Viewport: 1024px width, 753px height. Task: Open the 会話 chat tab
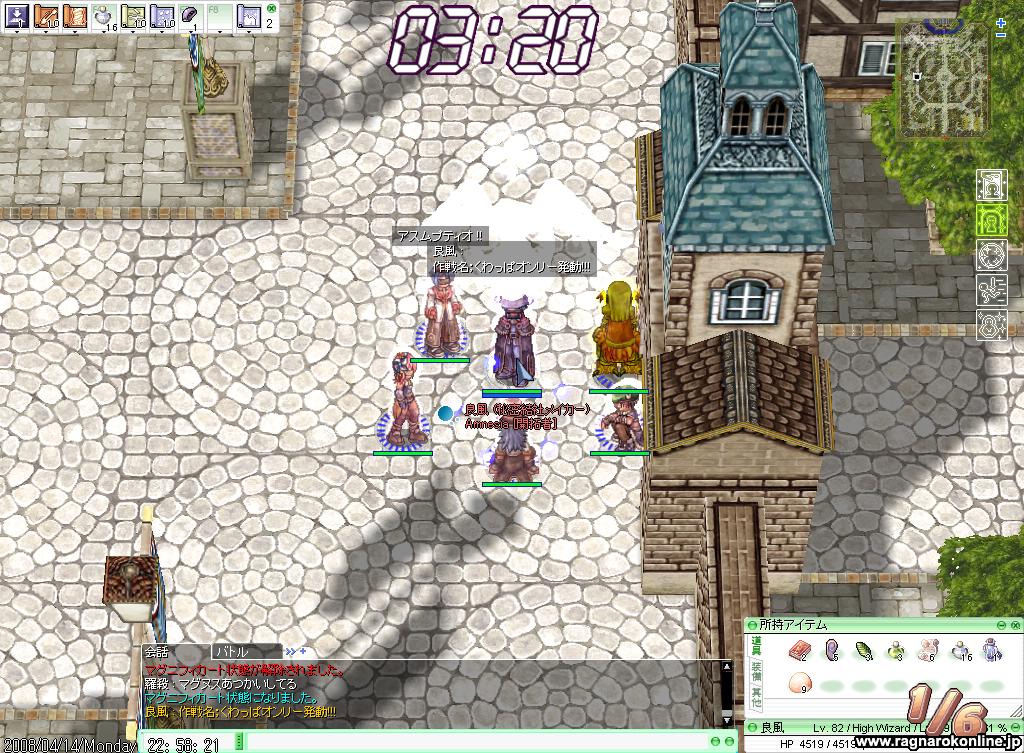(x=158, y=651)
